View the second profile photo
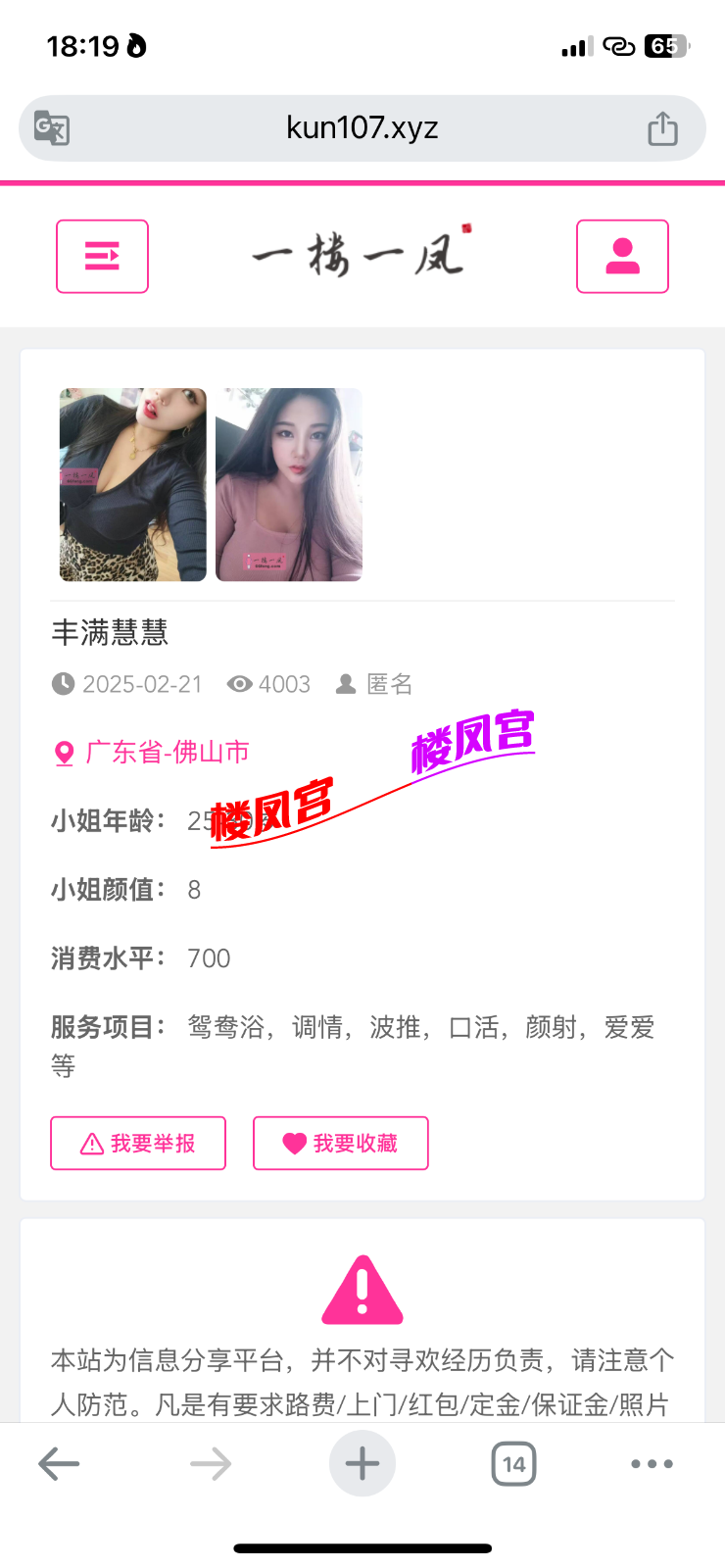The width and height of the screenshot is (725, 1568). click(x=289, y=484)
